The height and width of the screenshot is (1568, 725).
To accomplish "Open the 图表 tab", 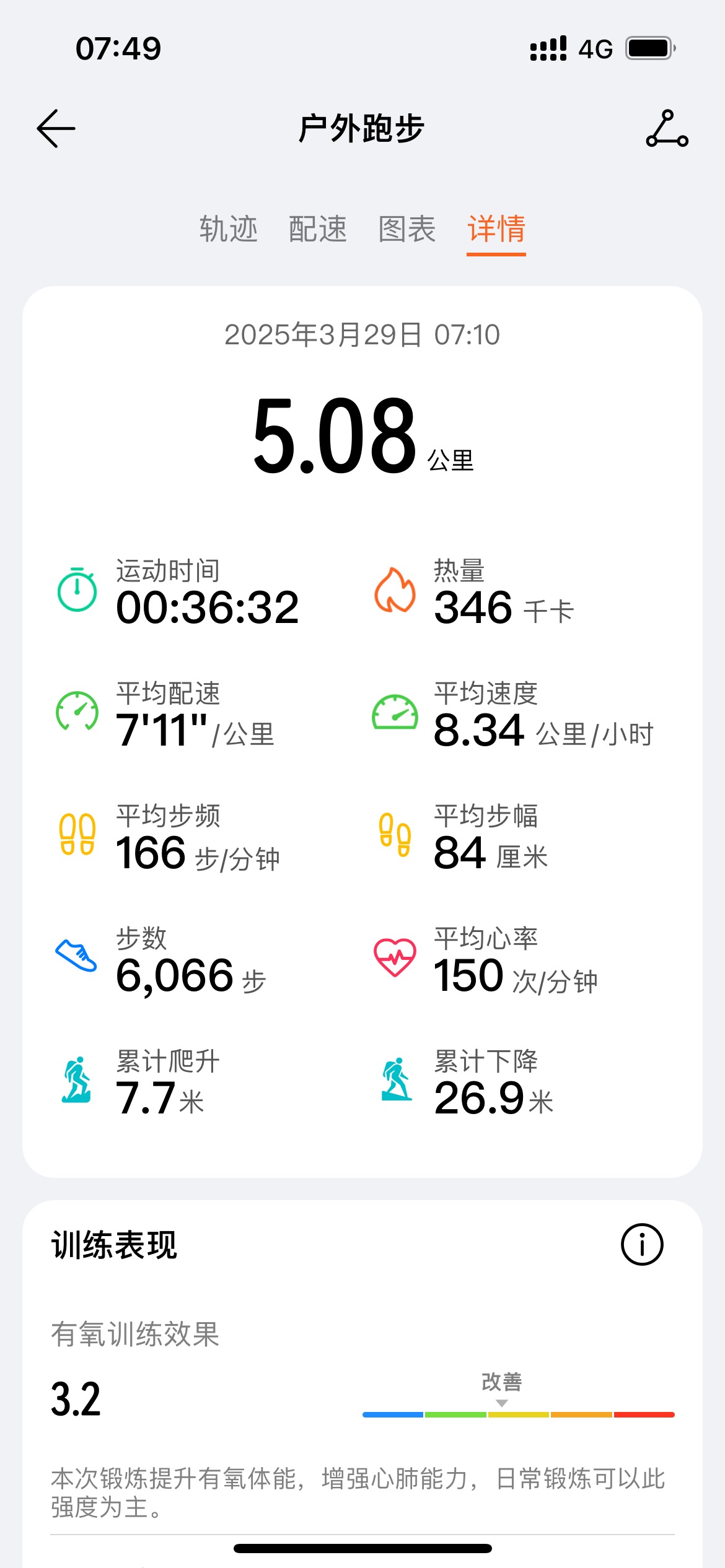I will pos(407,229).
